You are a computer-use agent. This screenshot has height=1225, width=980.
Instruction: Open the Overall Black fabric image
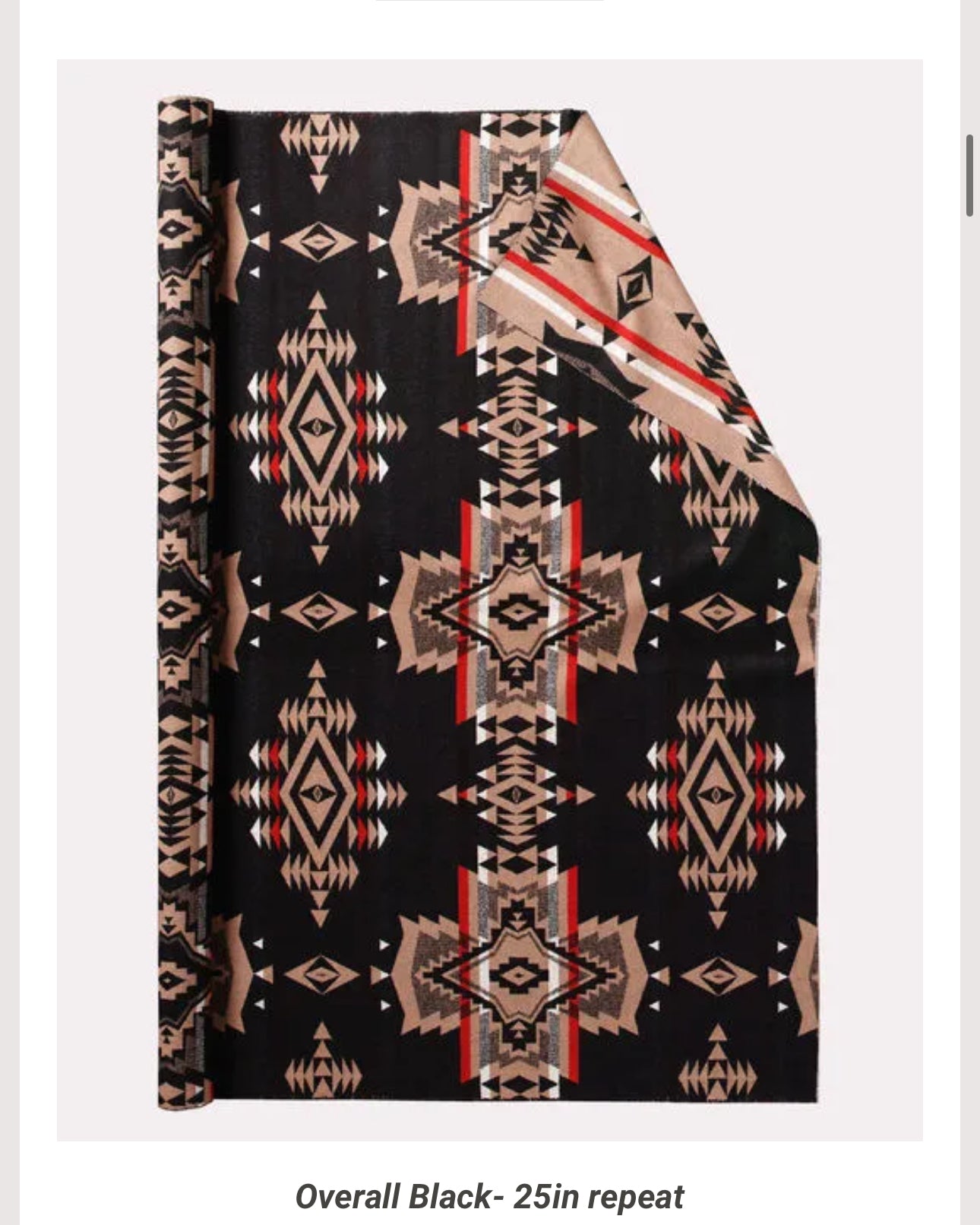tap(489, 600)
